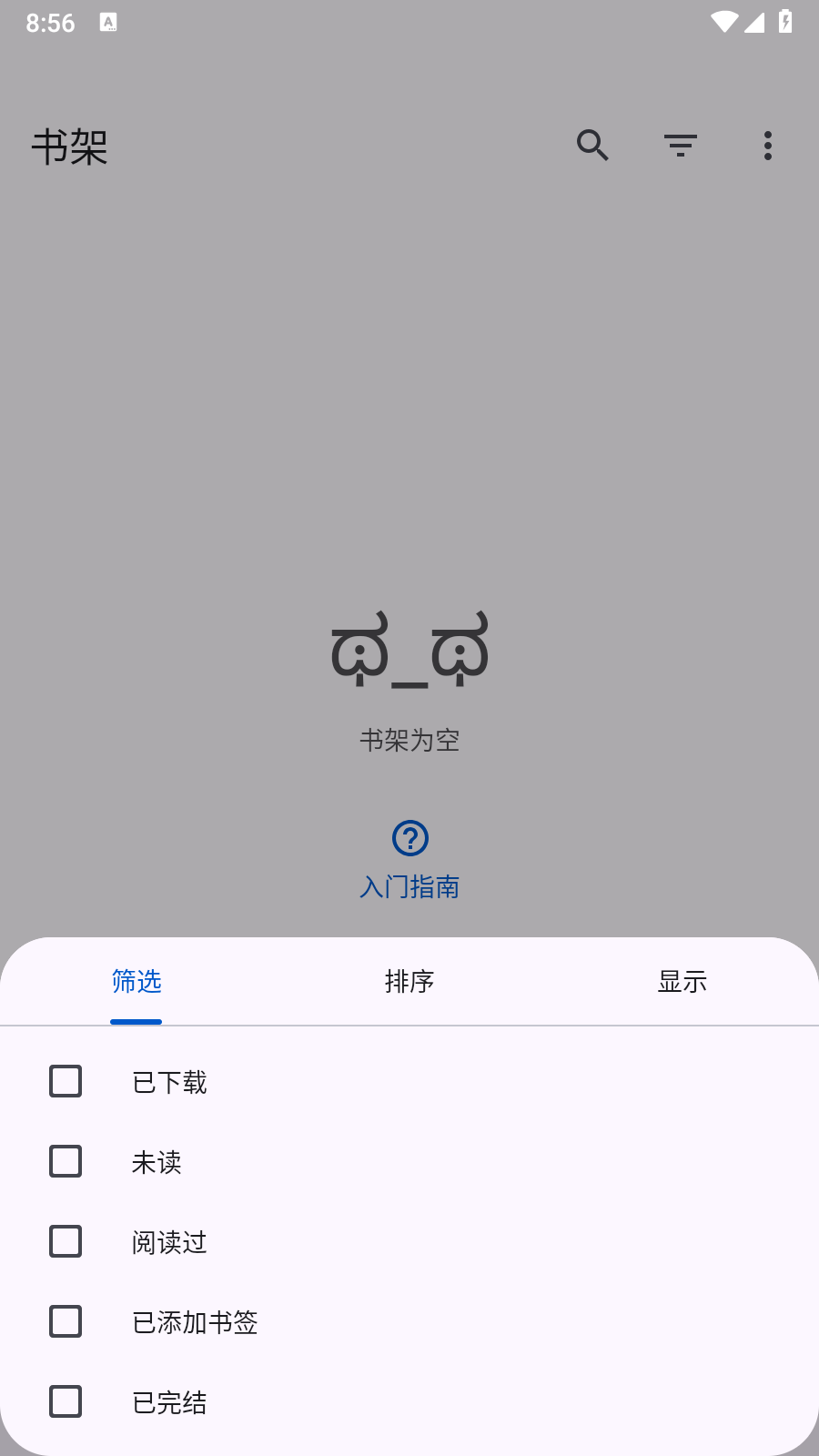This screenshot has width=819, height=1456.
Task: Enable the 阅读过 filter
Action: pyautogui.click(x=65, y=1241)
